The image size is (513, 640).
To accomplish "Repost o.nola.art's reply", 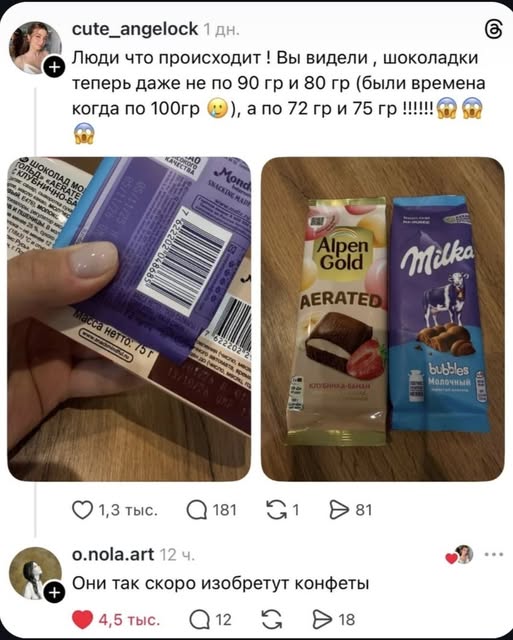I will click(x=272, y=620).
